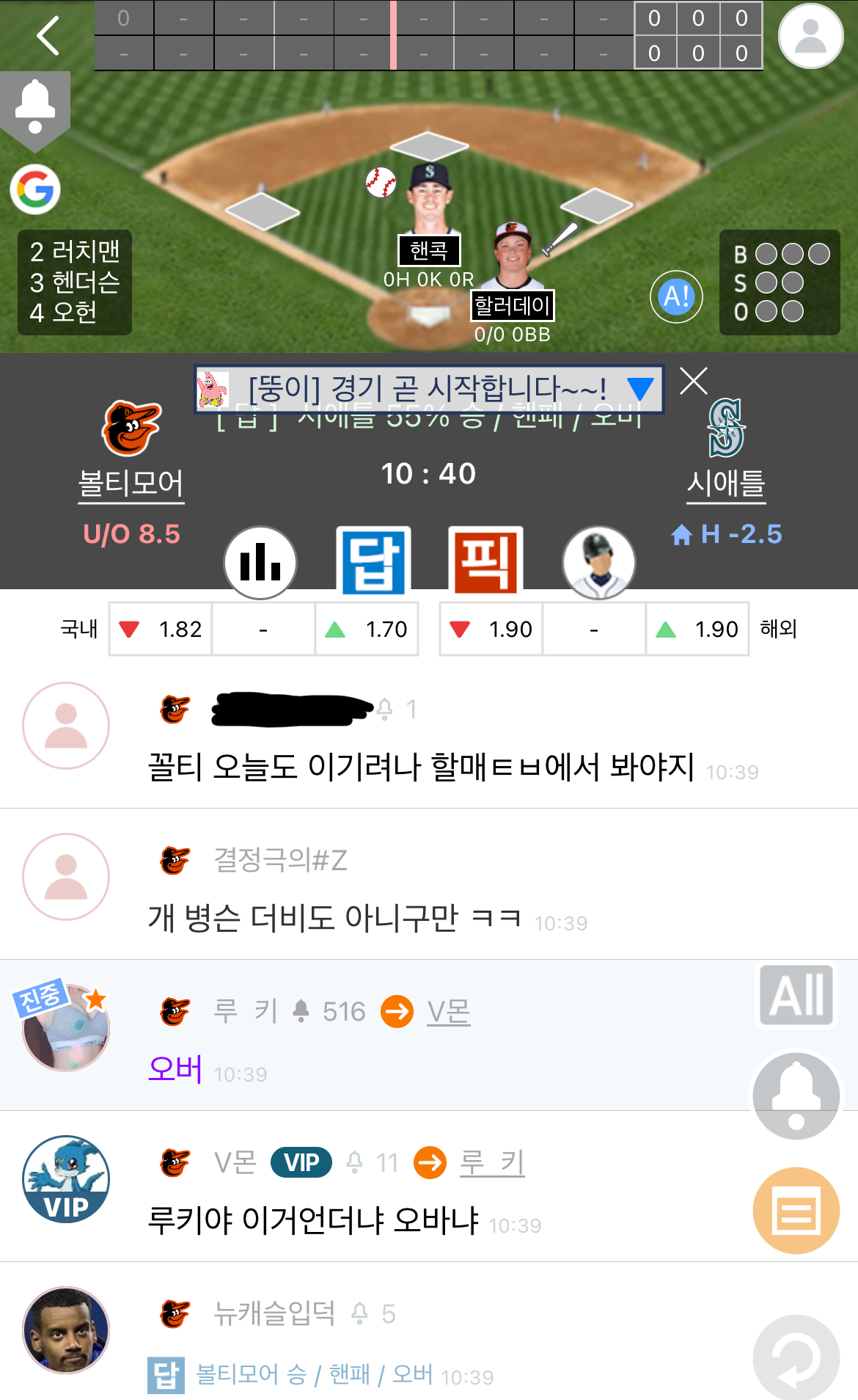View the mentioned user V몬 link
The height and width of the screenshot is (1400, 858).
(448, 1012)
